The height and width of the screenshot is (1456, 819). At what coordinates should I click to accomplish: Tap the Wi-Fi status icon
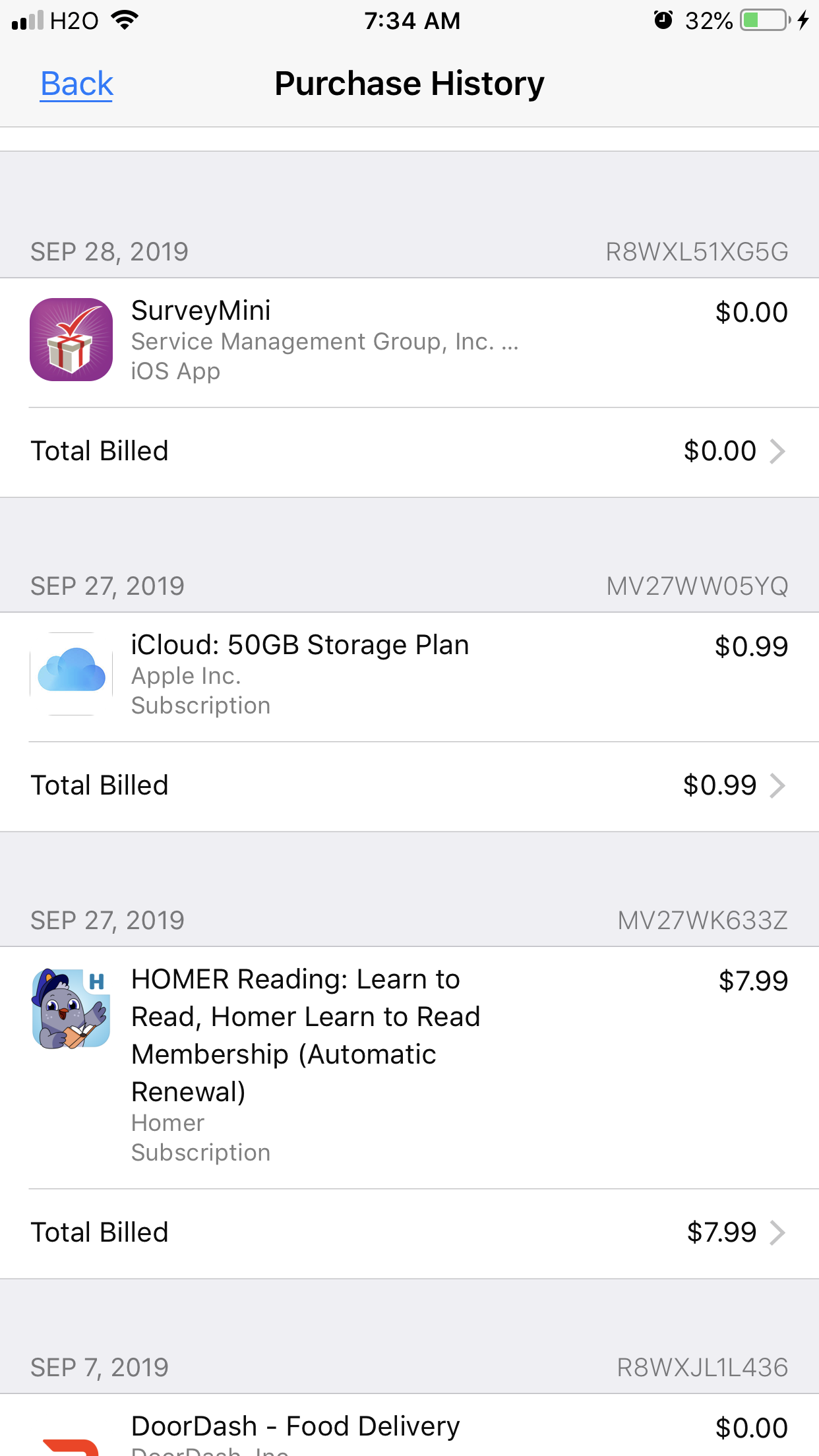(x=123, y=20)
